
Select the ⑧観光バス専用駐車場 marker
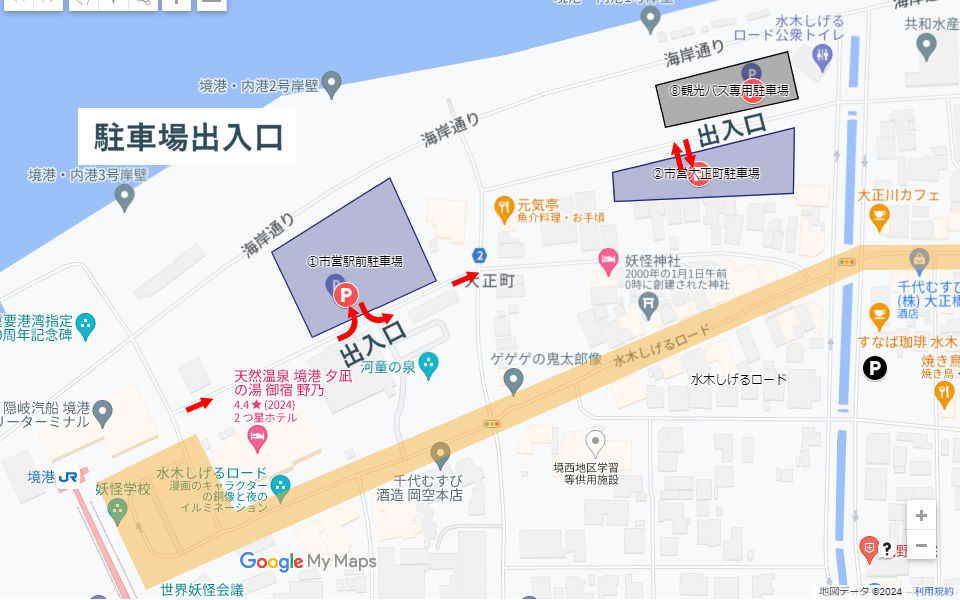point(752,91)
